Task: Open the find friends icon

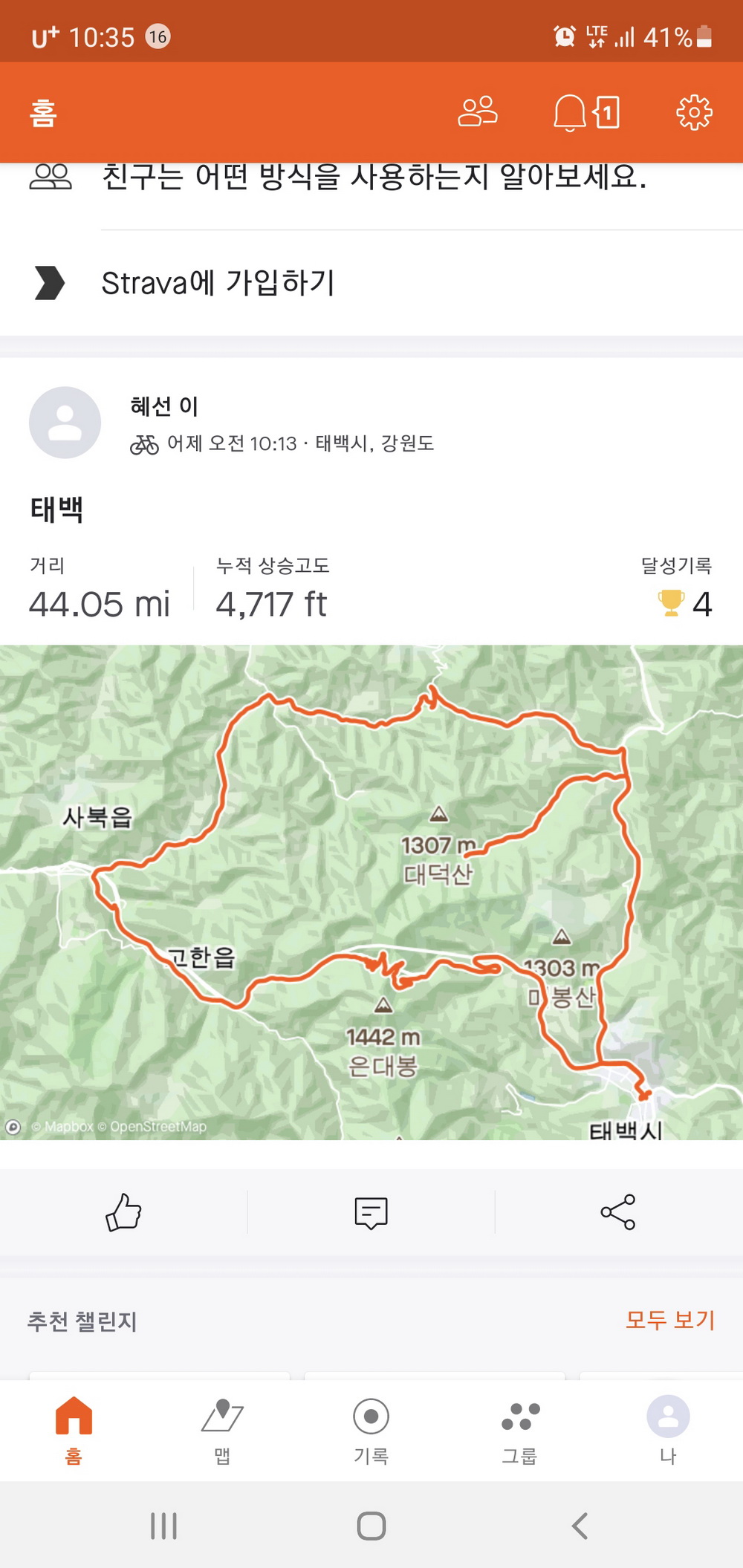Action: [x=477, y=112]
